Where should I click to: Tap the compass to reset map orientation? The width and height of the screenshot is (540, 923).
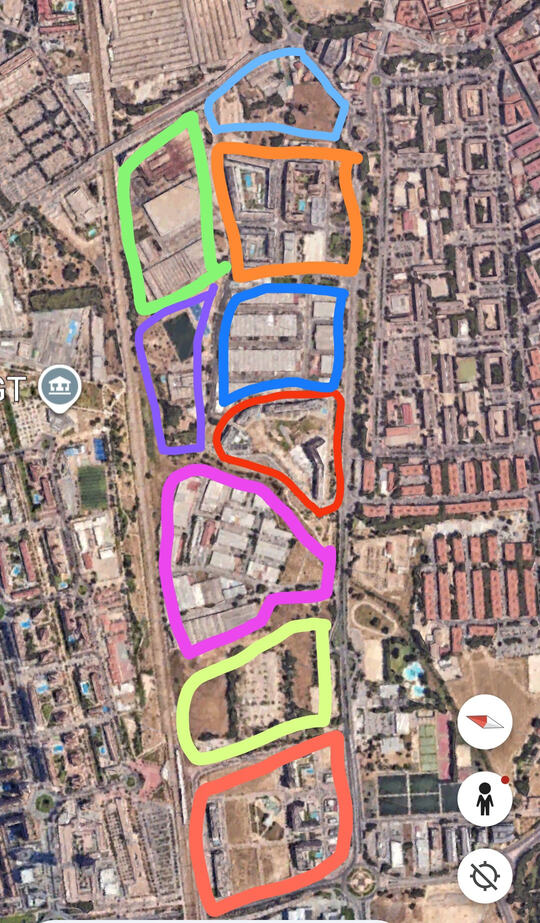pyautogui.click(x=485, y=722)
